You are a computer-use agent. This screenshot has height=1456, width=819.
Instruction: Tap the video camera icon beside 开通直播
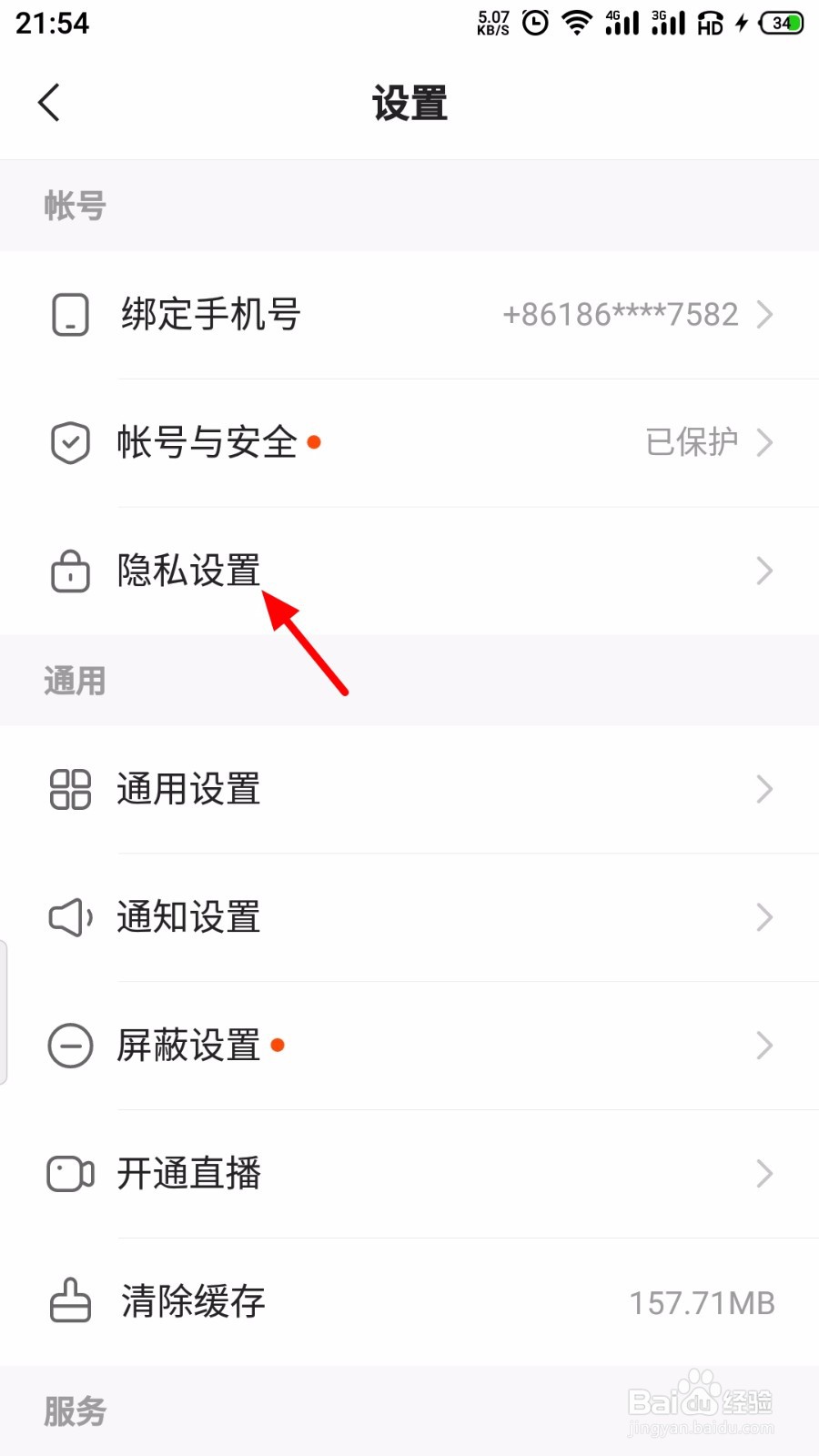pyautogui.click(x=69, y=1174)
